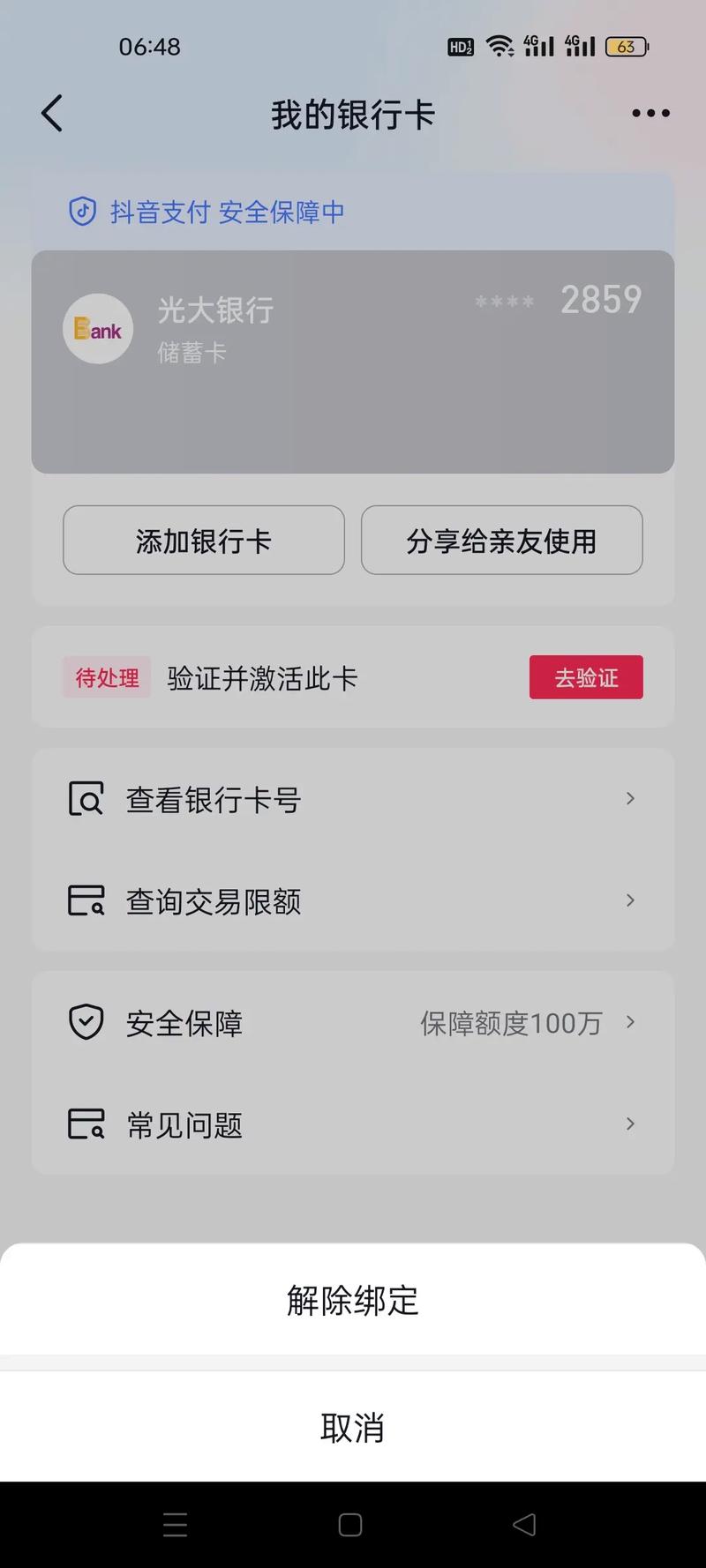Click the 查询交易限额 card icon
This screenshot has width=706, height=1568.
coord(85,900)
